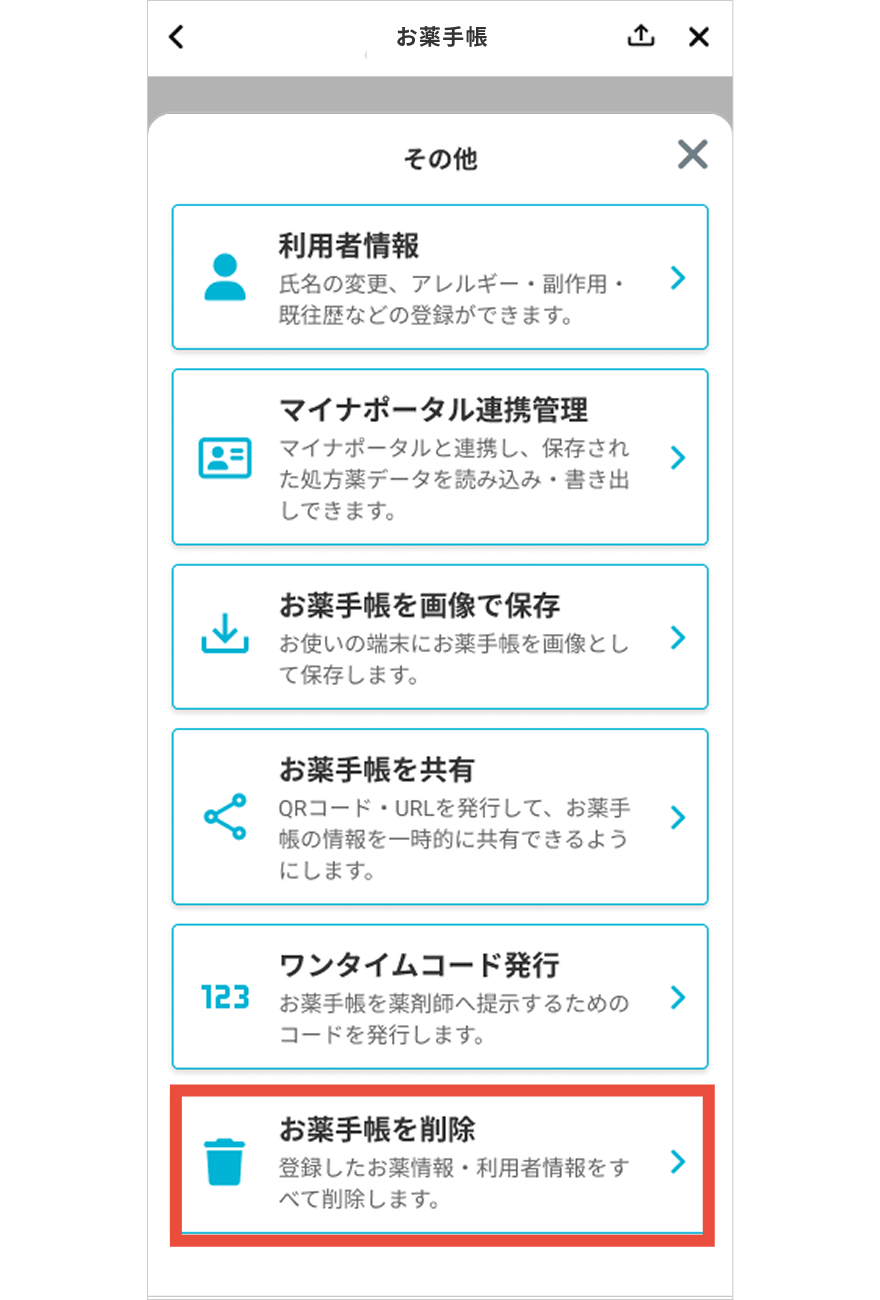The height and width of the screenshot is (1300, 880).
Task: Open 利用者情報 settings
Action: pyautogui.click(x=440, y=277)
